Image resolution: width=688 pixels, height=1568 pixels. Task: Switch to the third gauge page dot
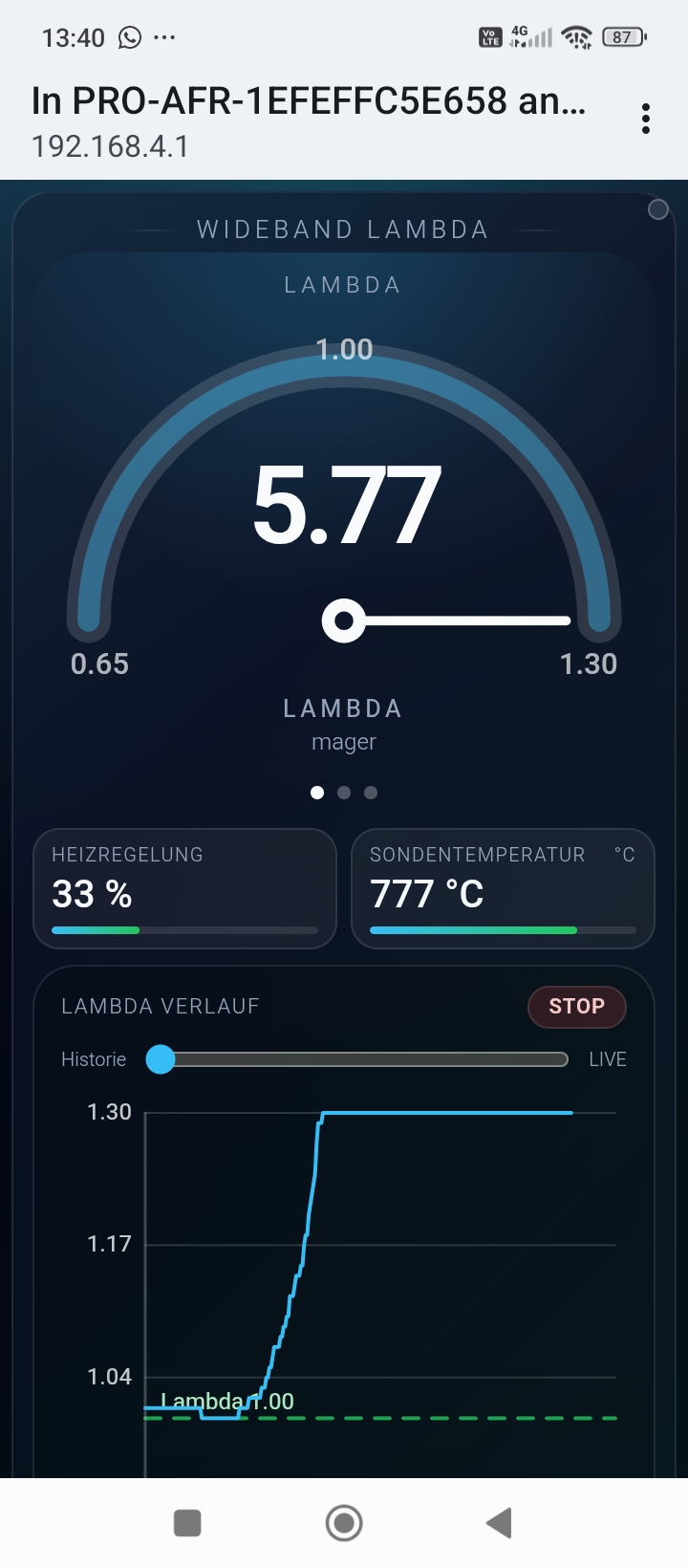(371, 793)
